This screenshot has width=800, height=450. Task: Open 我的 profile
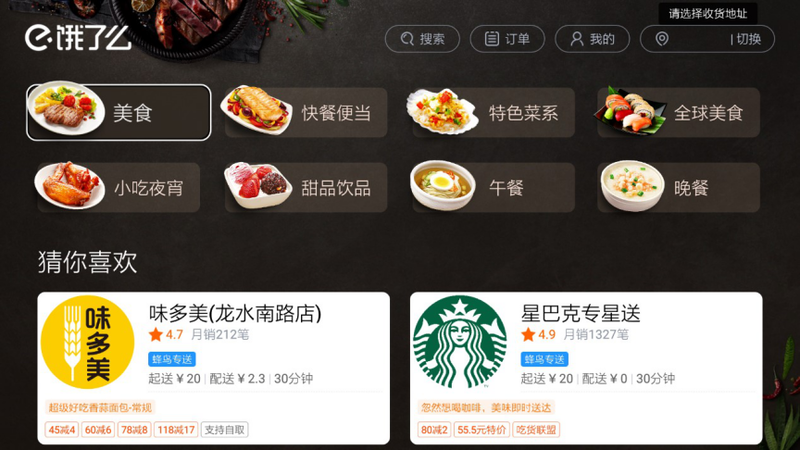[x=592, y=39]
